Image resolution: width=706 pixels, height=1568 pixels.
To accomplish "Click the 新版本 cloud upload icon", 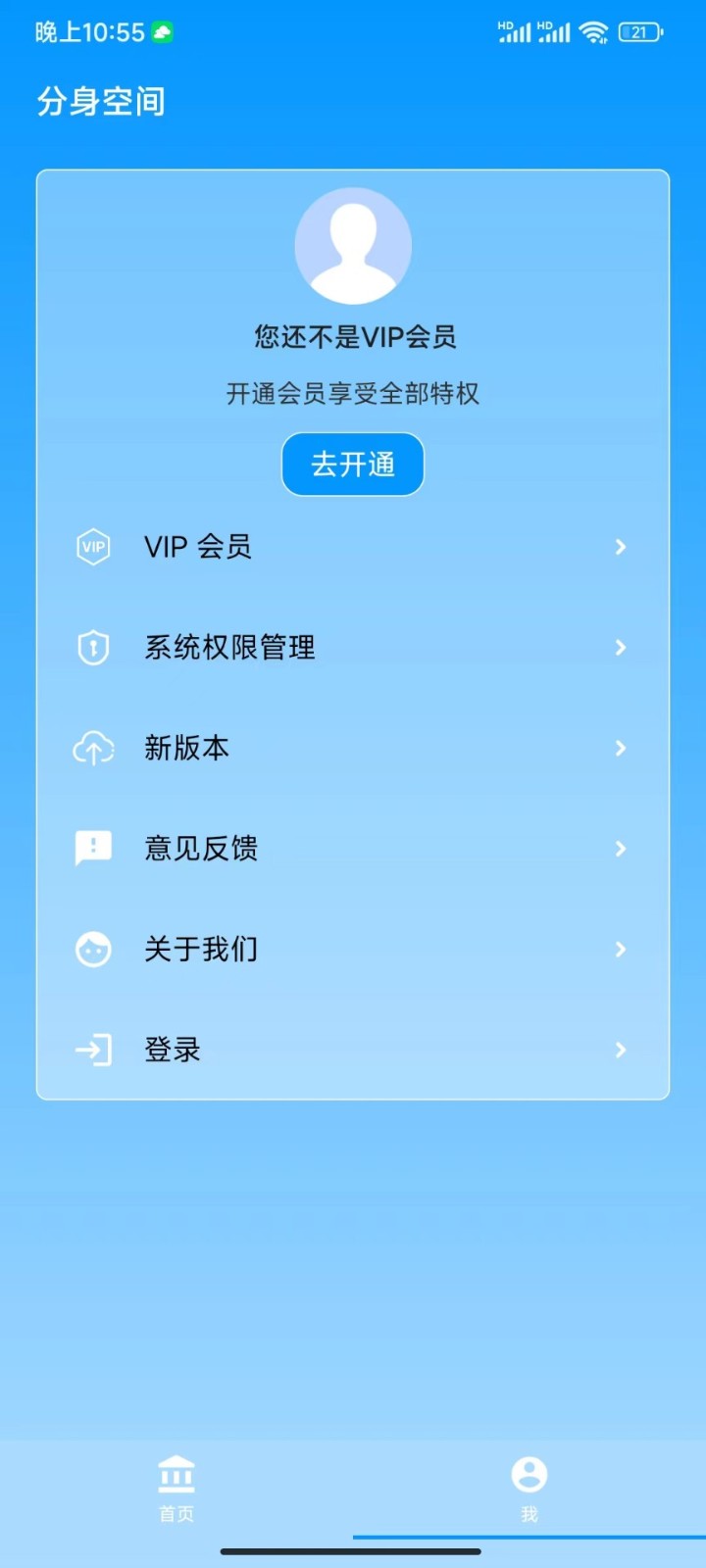I will [x=92, y=748].
